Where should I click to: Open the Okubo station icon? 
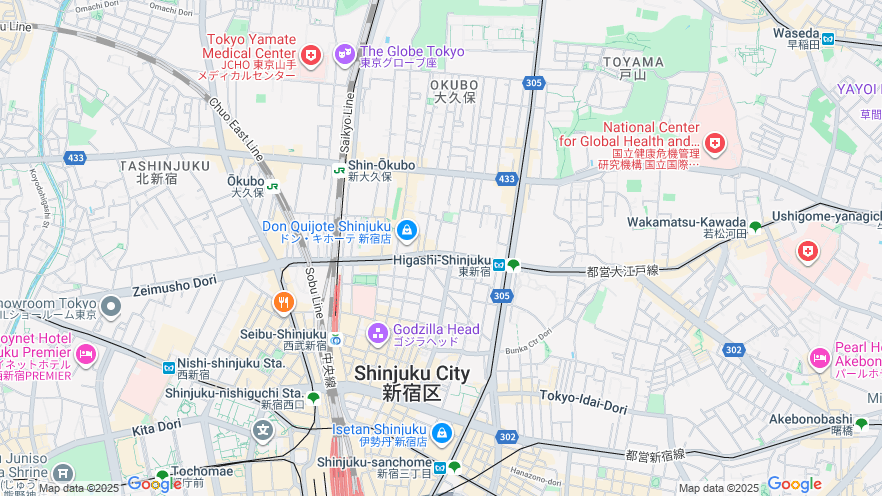(x=273, y=186)
